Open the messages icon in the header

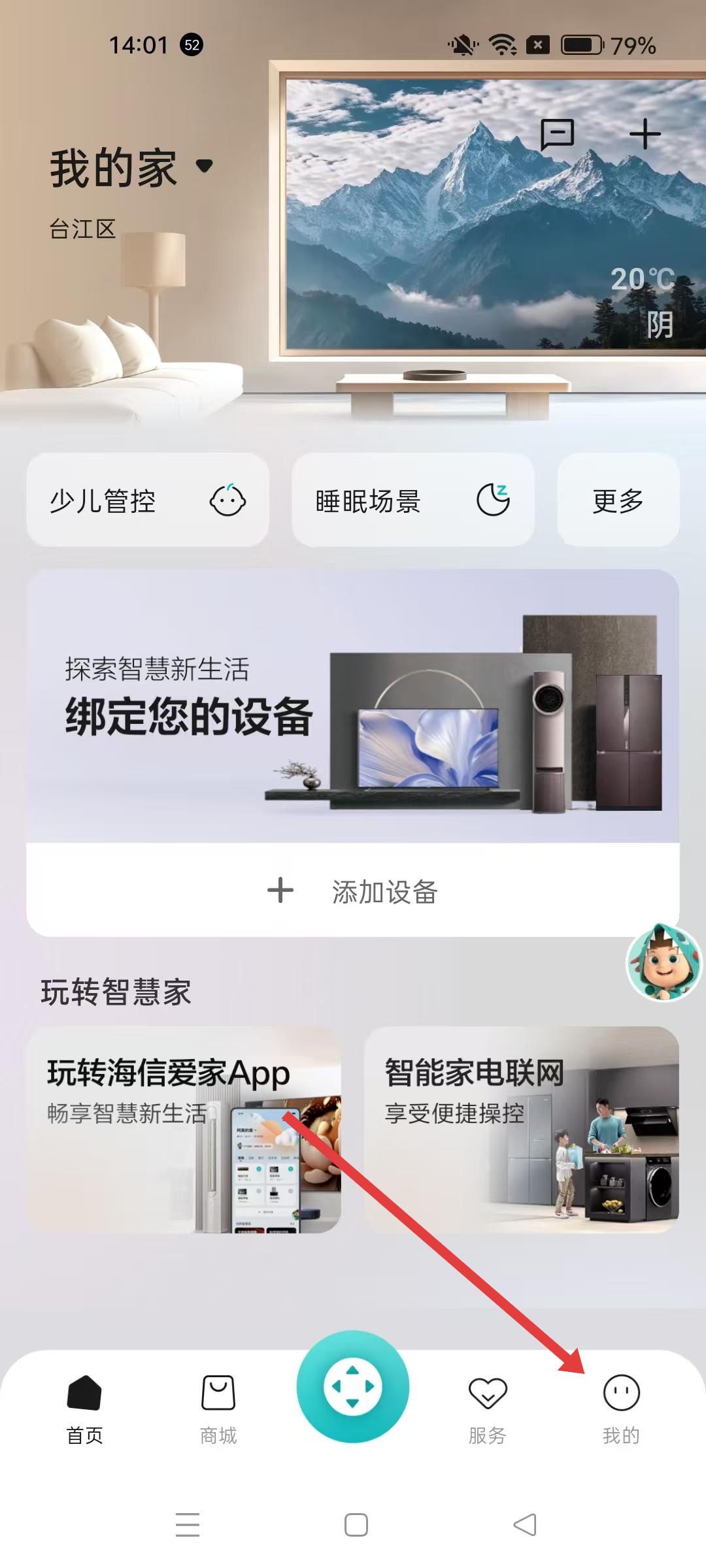pos(557,135)
